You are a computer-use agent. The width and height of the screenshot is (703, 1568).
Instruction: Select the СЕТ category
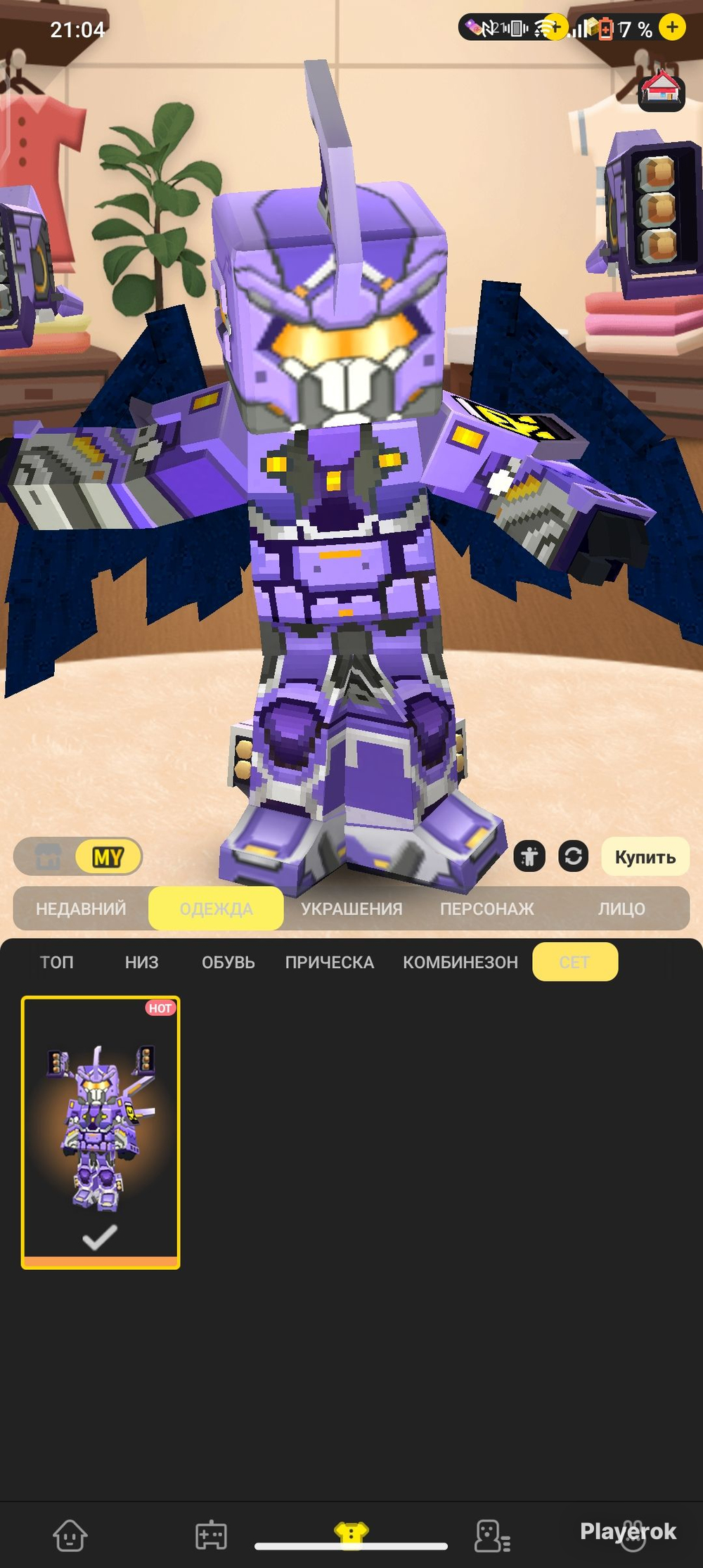[x=575, y=962]
